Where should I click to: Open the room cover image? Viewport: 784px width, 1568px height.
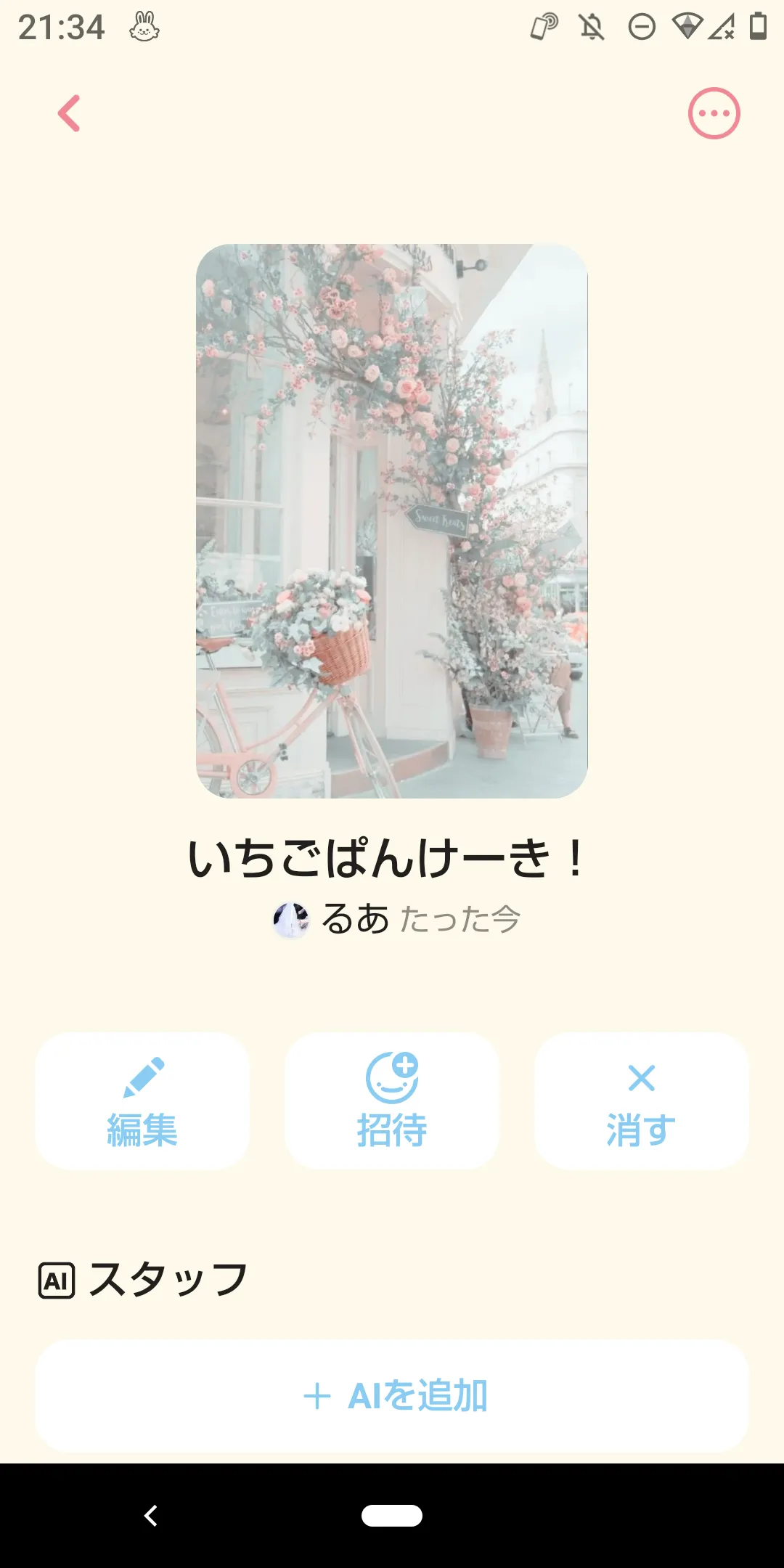coord(392,520)
